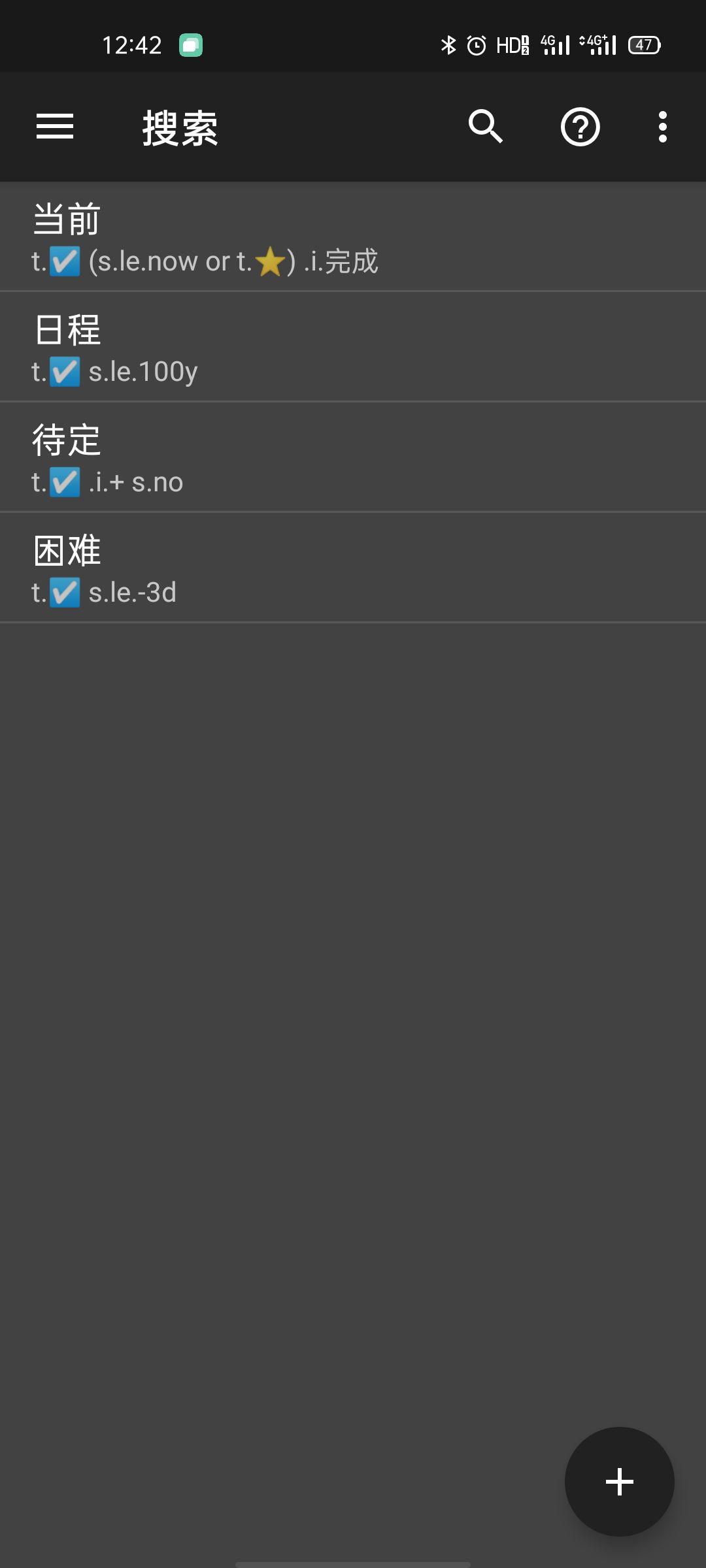Select the saved search 待定
The width and height of the screenshot is (706, 1568).
pyautogui.click(x=353, y=457)
